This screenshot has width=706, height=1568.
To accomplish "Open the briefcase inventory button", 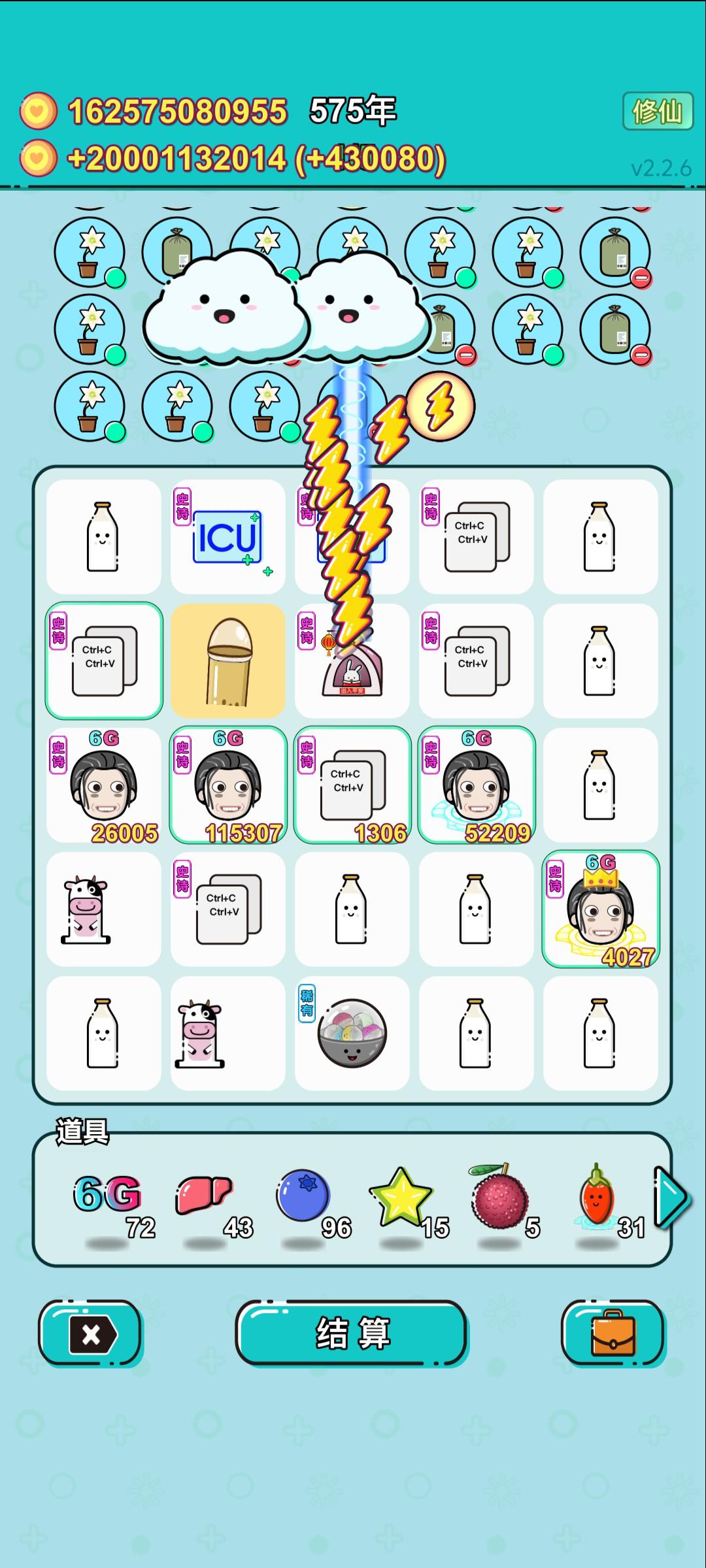I will click(x=613, y=1333).
